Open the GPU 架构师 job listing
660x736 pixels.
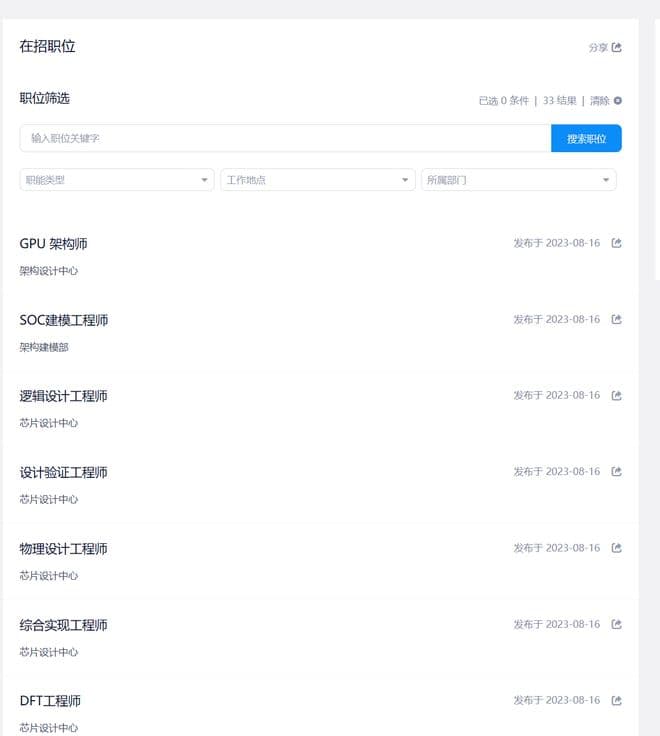coord(53,244)
